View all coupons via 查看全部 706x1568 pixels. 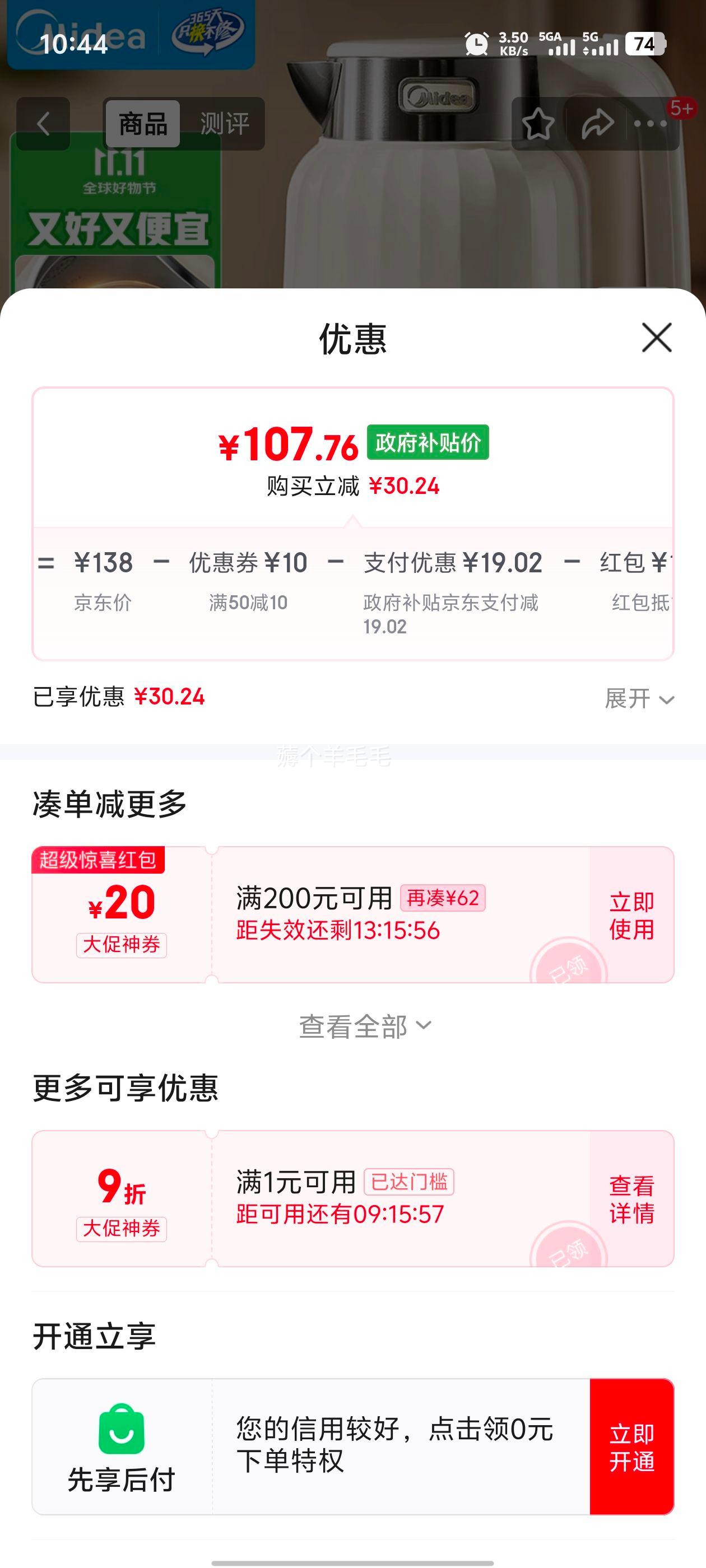(x=364, y=1026)
